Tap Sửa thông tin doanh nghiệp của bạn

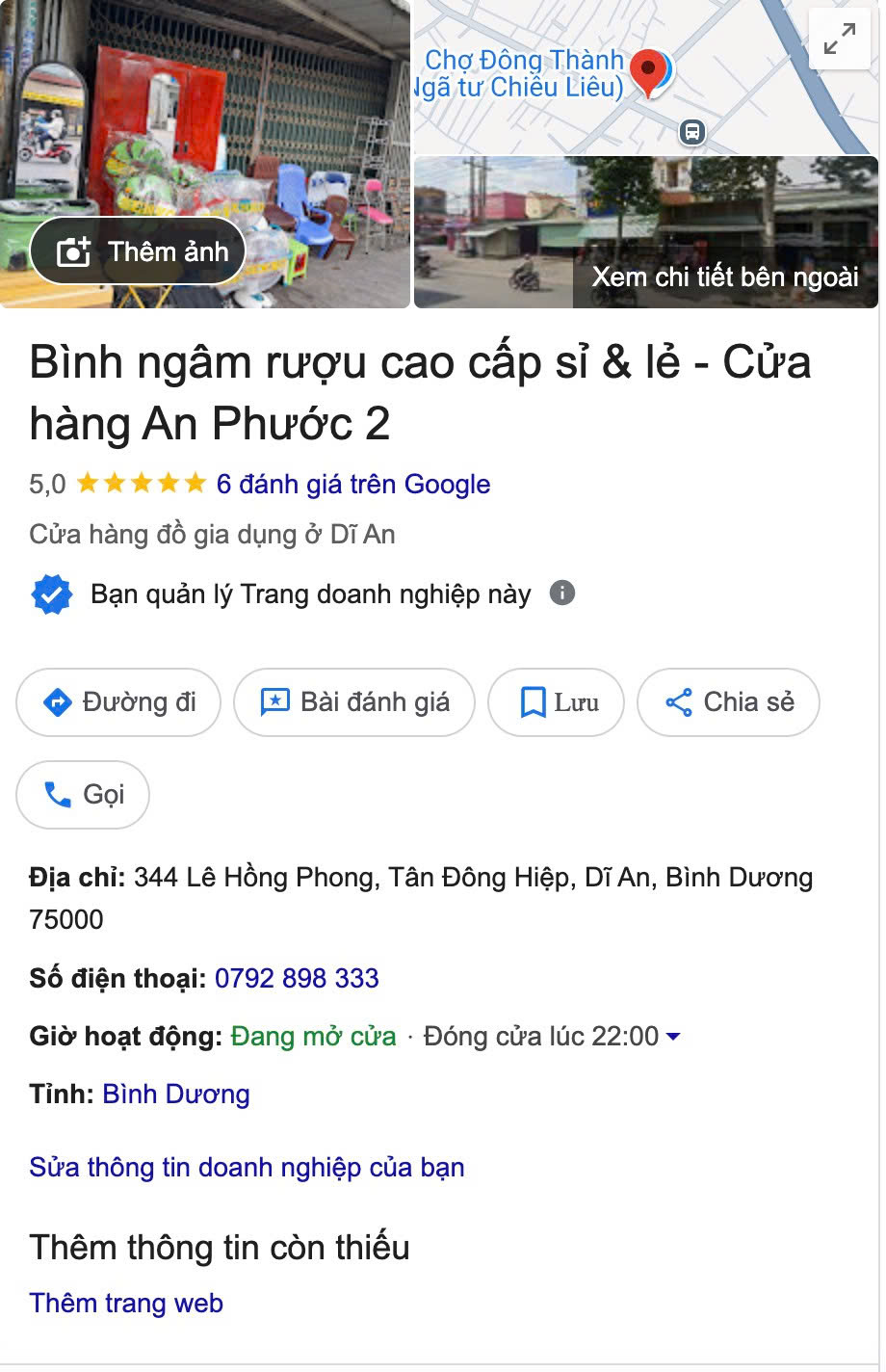coord(247,1167)
